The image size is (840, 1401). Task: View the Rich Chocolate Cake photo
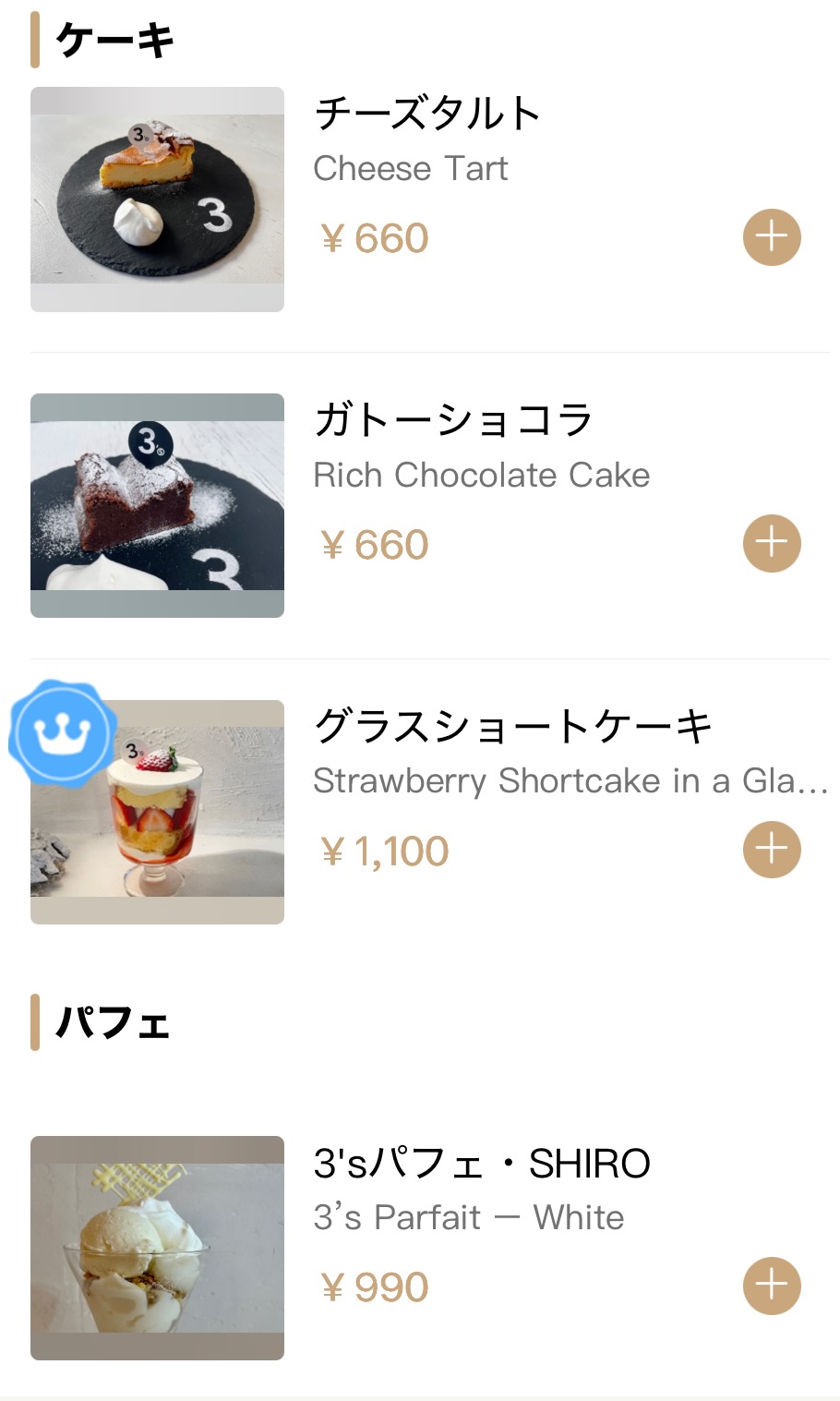pos(157,505)
